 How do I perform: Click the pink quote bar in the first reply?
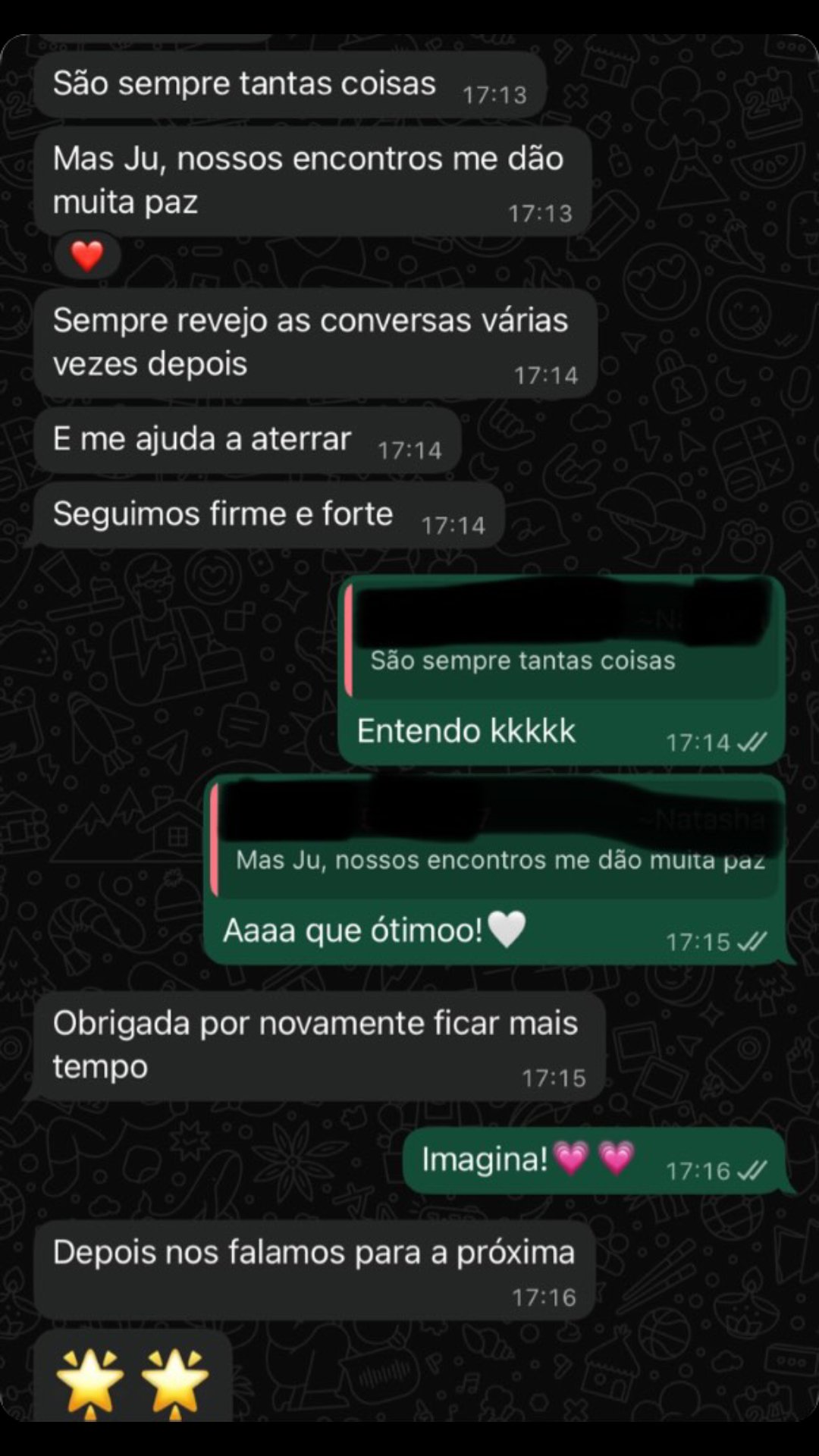click(x=350, y=639)
